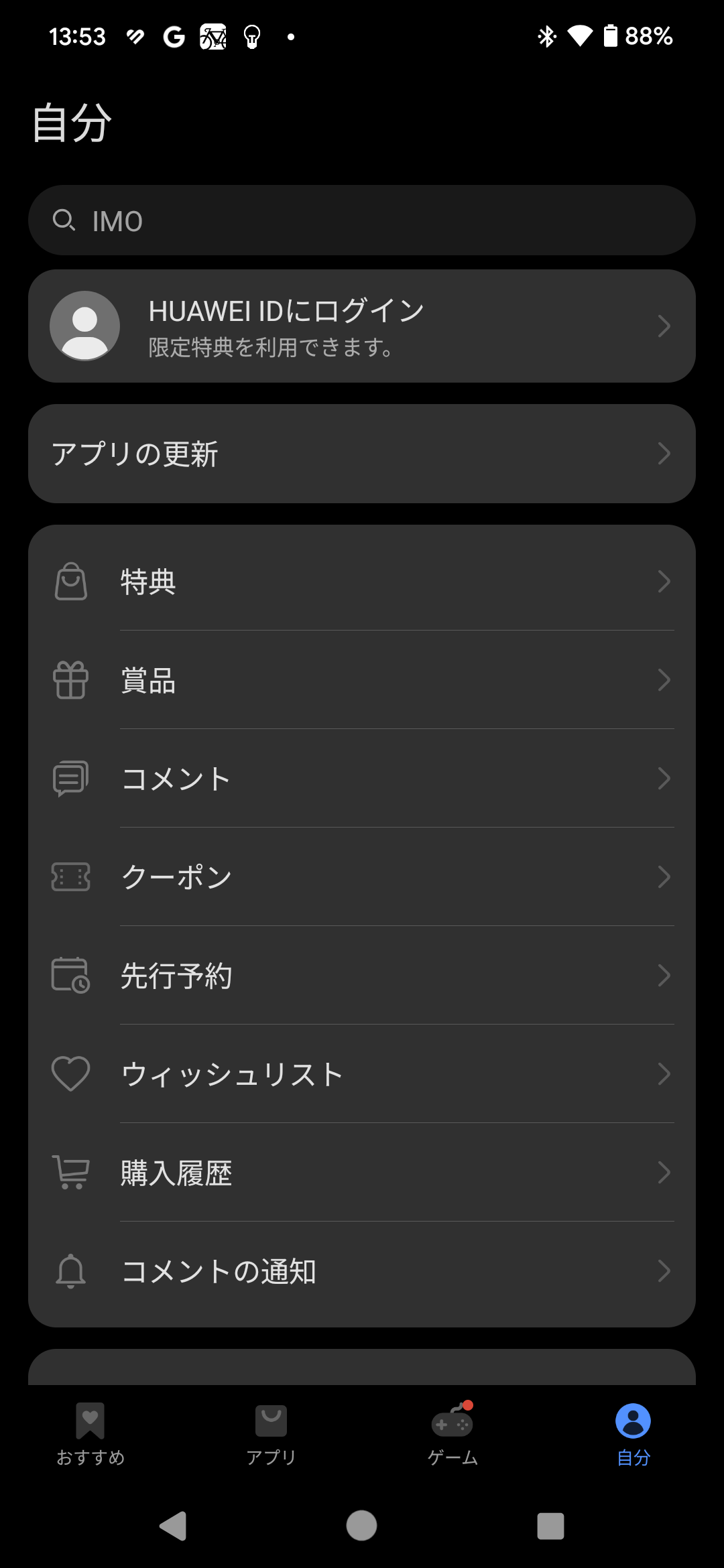Viewport: 724px width, 1568px height.
Task: Expand アプリの更新 via its chevron
Action: click(x=664, y=453)
